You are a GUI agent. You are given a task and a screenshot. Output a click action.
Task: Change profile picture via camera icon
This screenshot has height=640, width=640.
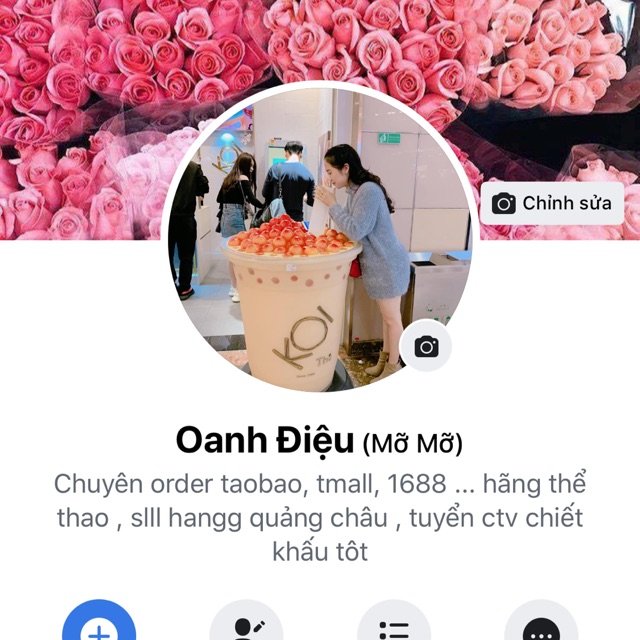tap(426, 347)
